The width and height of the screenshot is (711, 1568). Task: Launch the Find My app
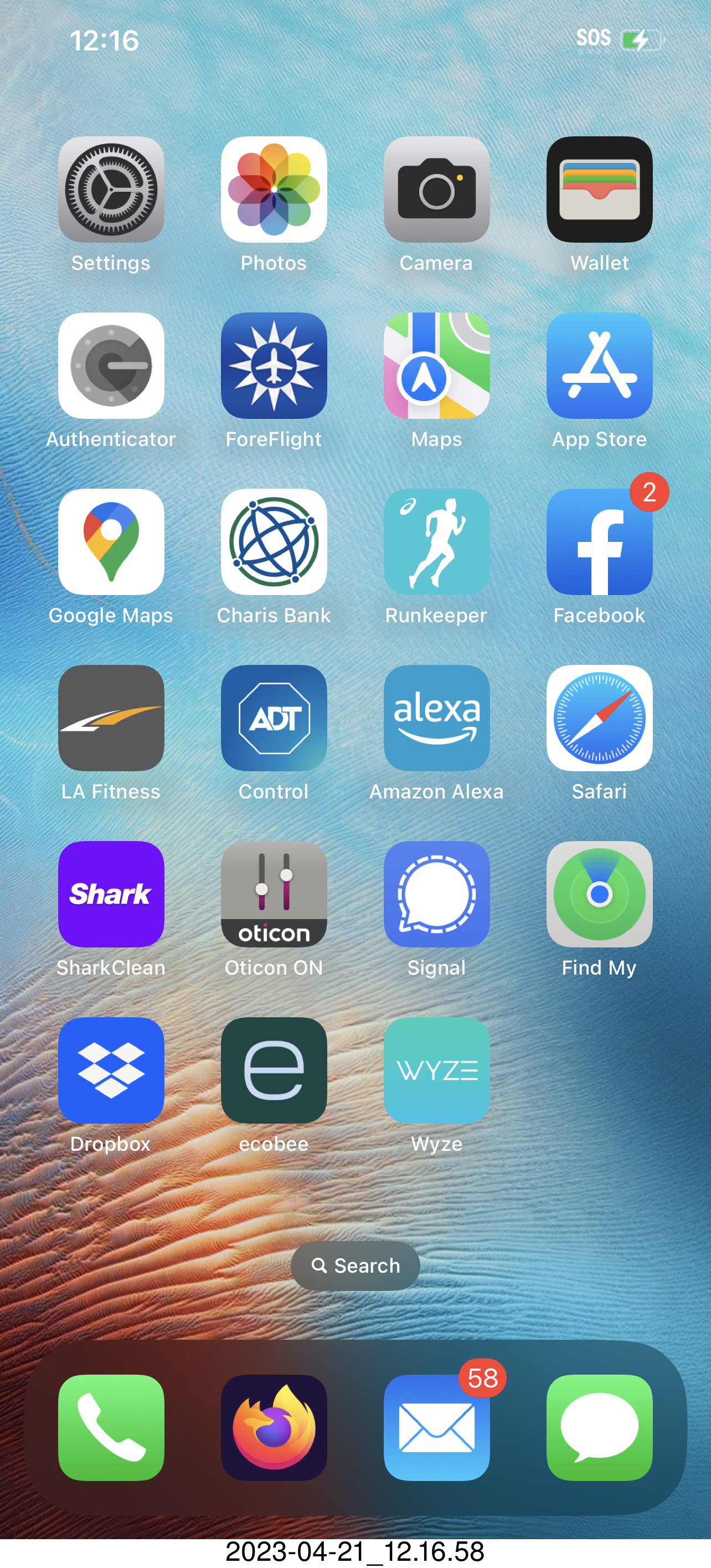599,894
